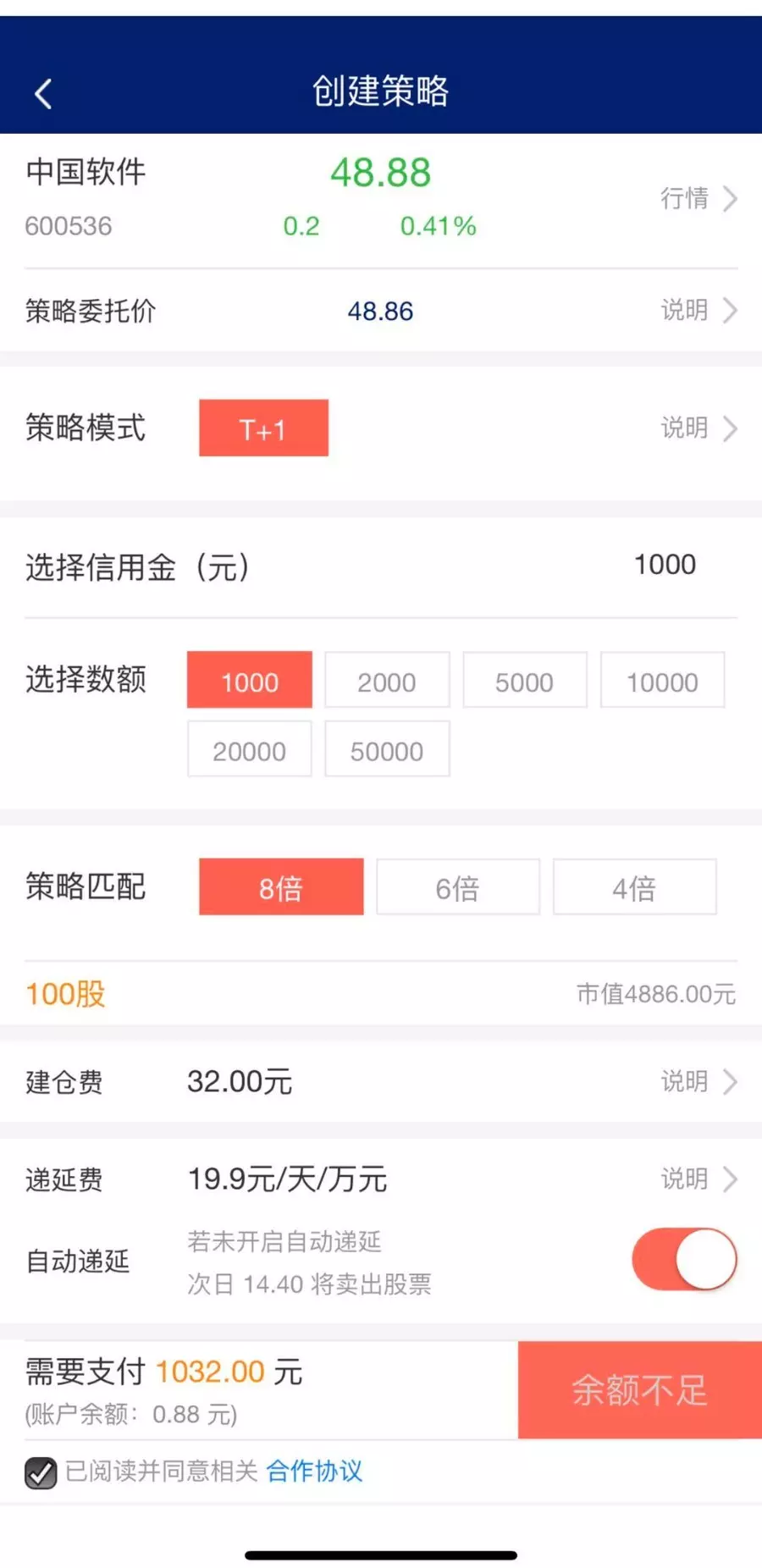Choose 2000 credit amount
Screen dimensions: 762x1568
[x=387, y=681]
